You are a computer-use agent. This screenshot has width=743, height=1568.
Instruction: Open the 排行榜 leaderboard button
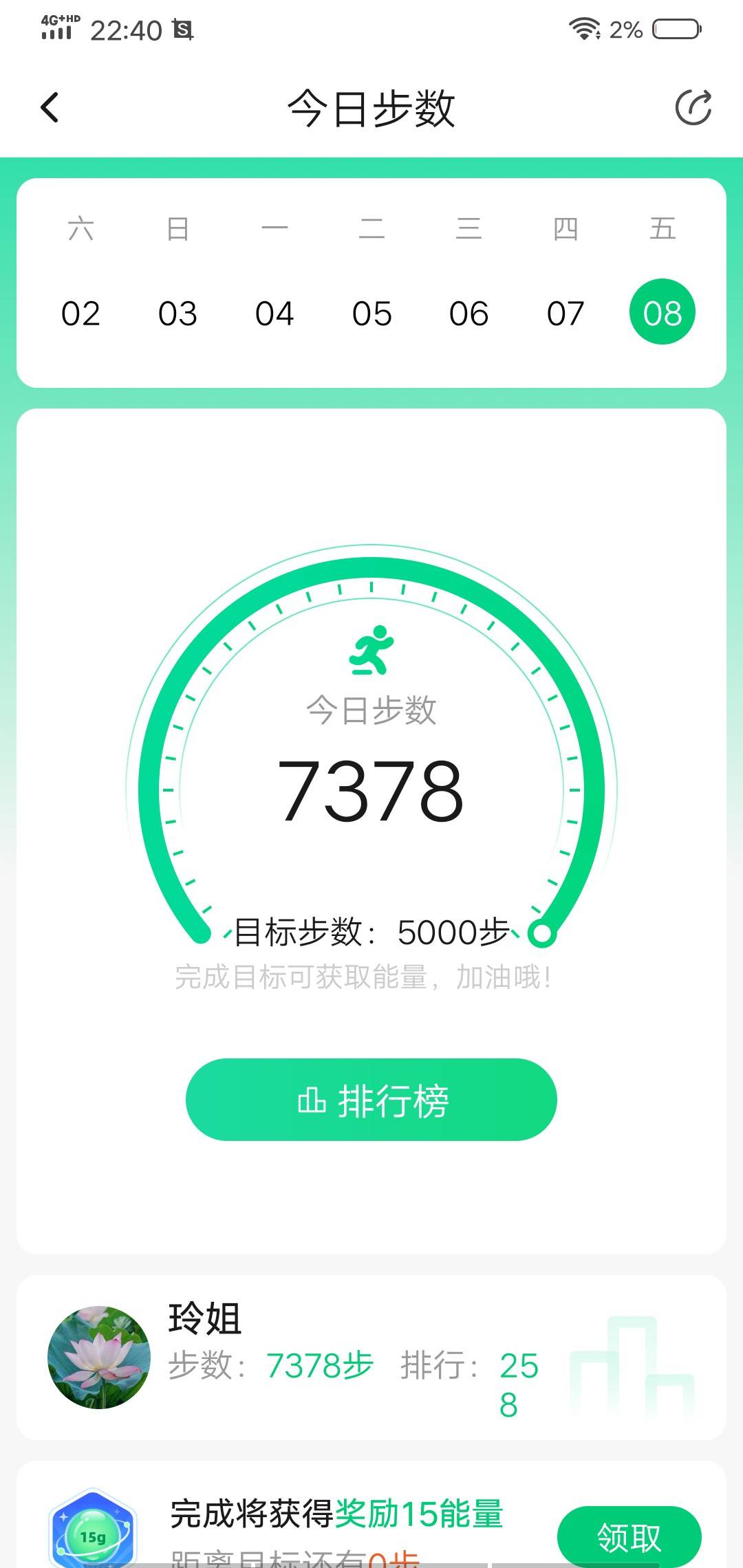click(x=371, y=1099)
